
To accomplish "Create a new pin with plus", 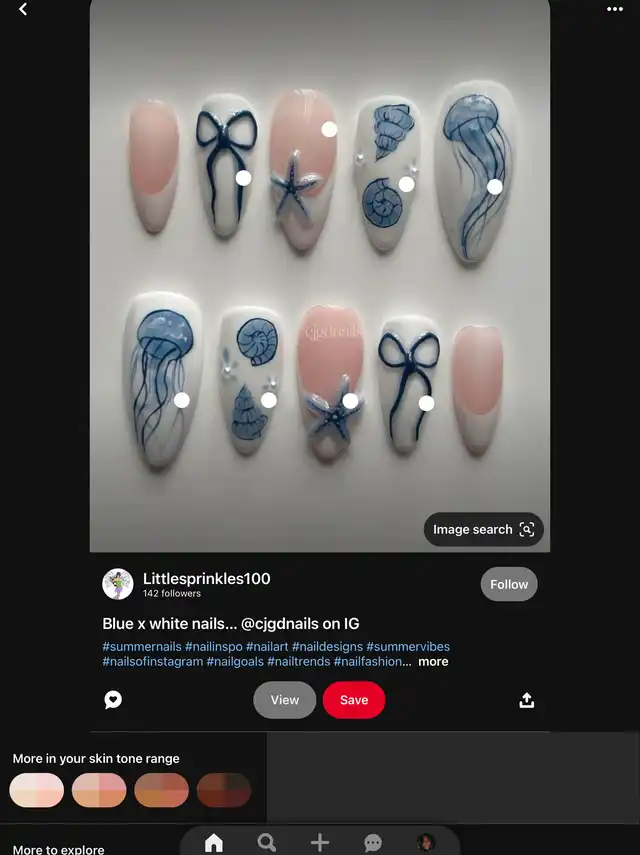I will (x=320, y=842).
